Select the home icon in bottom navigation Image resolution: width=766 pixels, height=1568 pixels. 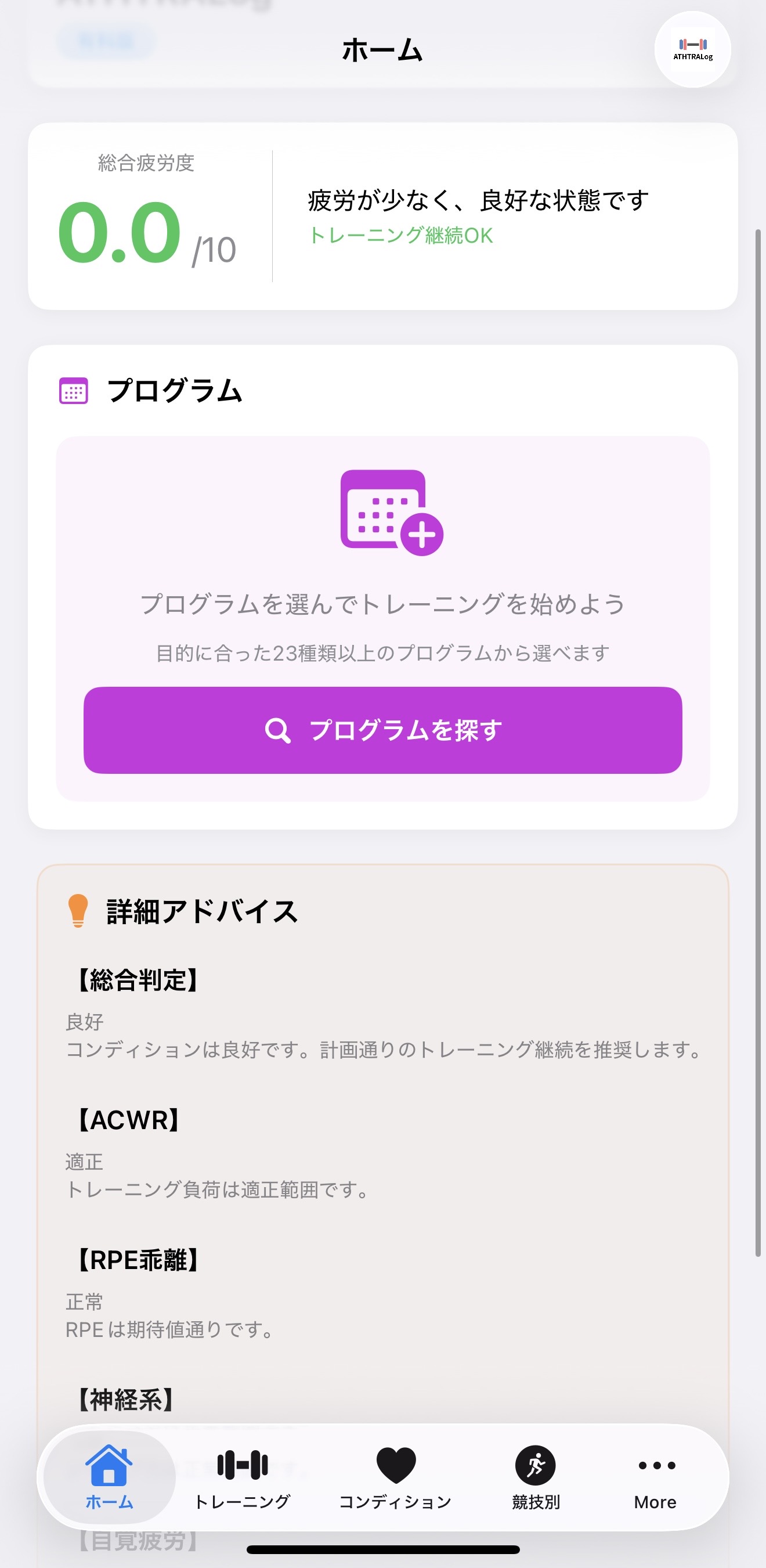point(109,1464)
